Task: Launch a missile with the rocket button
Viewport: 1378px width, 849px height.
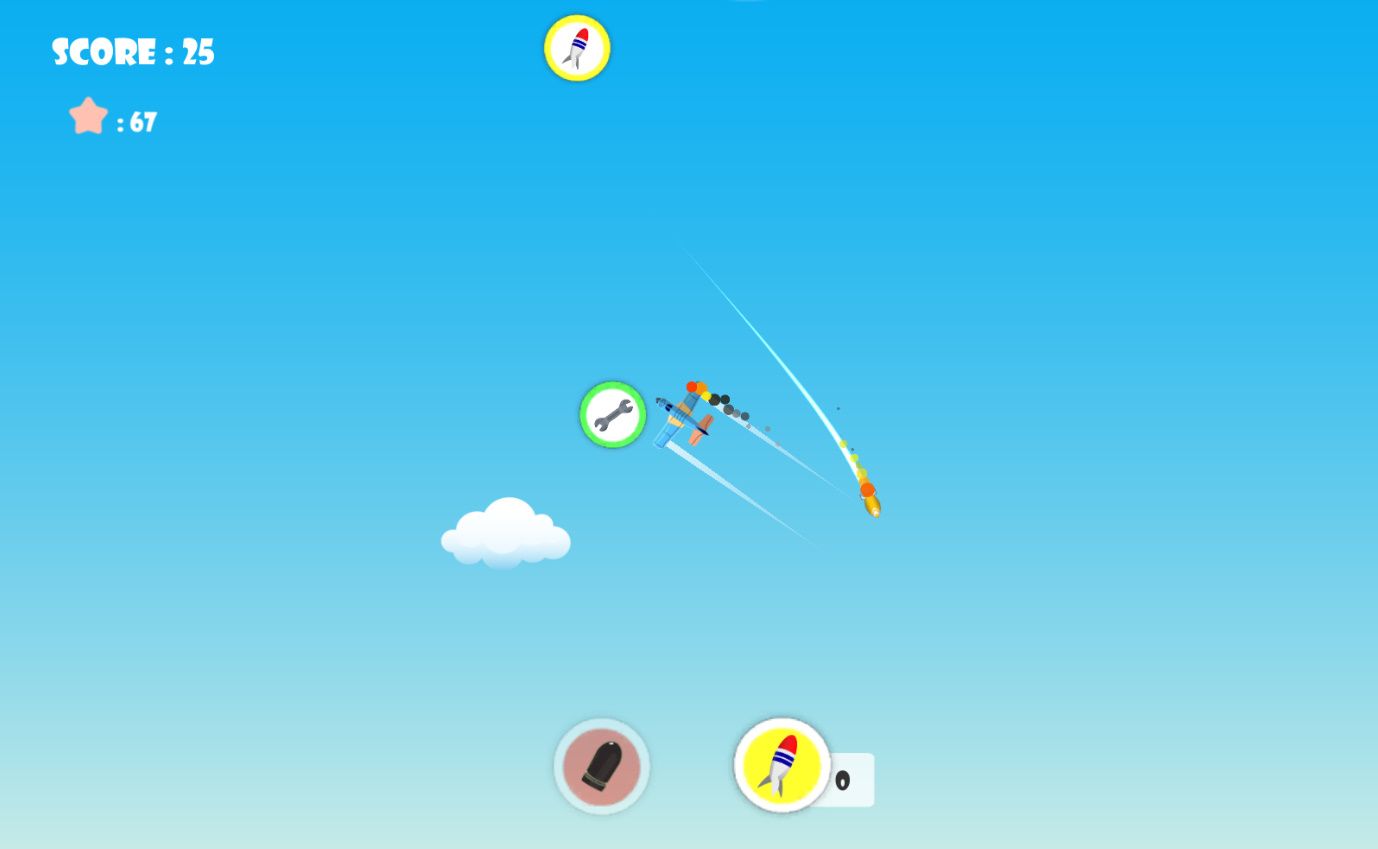Action: click(782, 766)
